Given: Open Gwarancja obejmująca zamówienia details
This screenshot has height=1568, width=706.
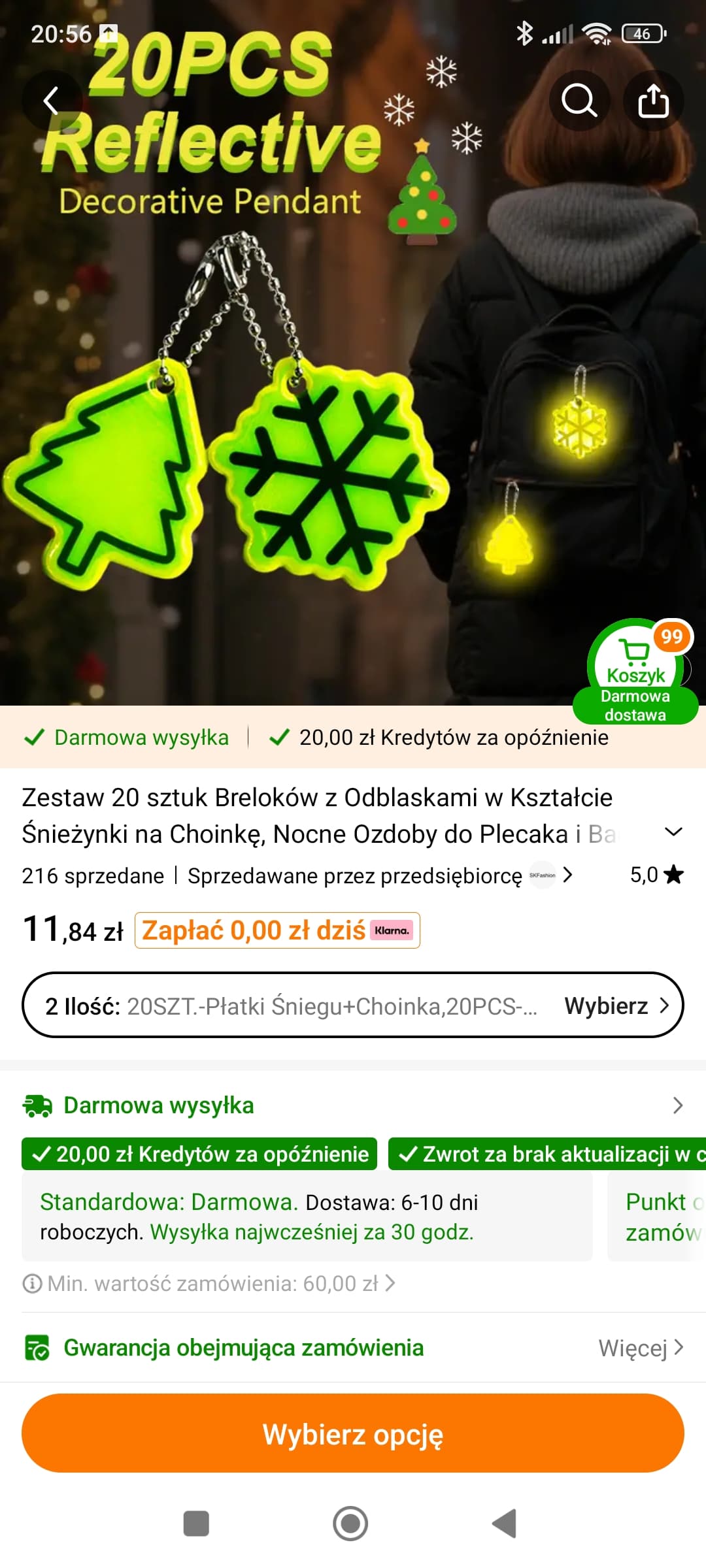Looking at the screenshot, I should (x=353, y=1348).
